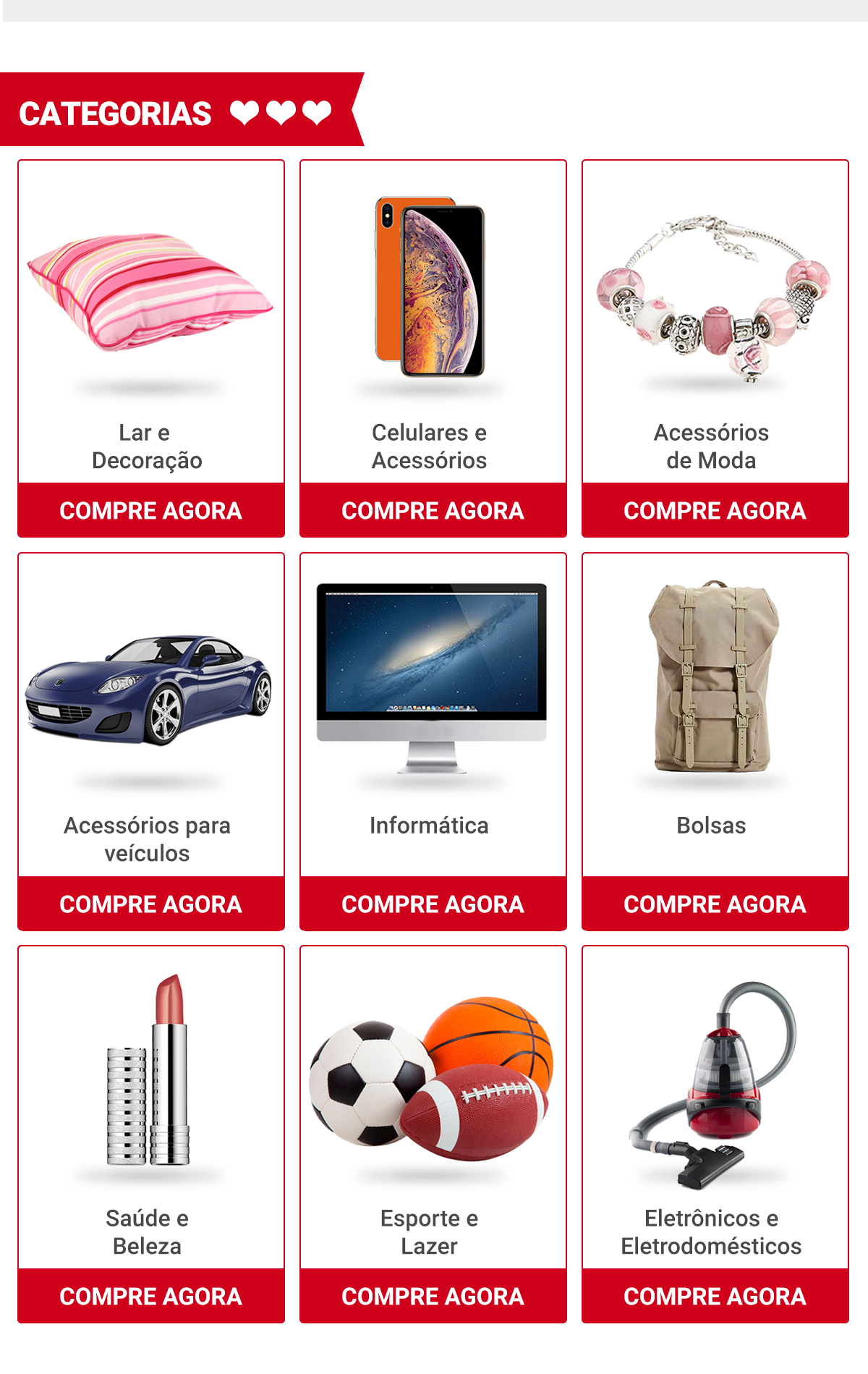Tap Compre Agora under Lar e Decoração
This screenshot has height=1374, width=868.
click(150, 511)
